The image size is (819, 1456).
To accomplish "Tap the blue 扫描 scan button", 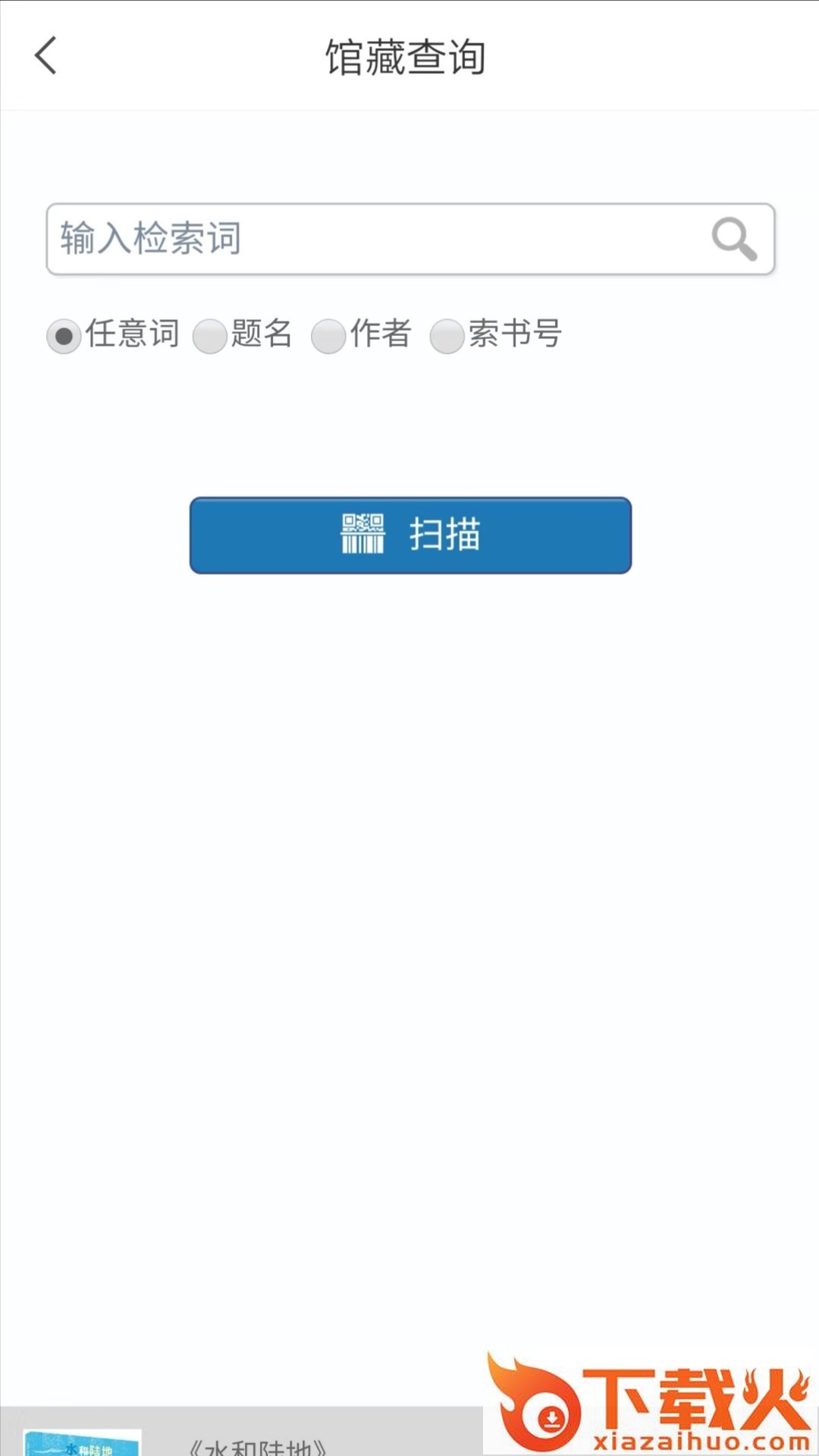I will pos(410,535).
